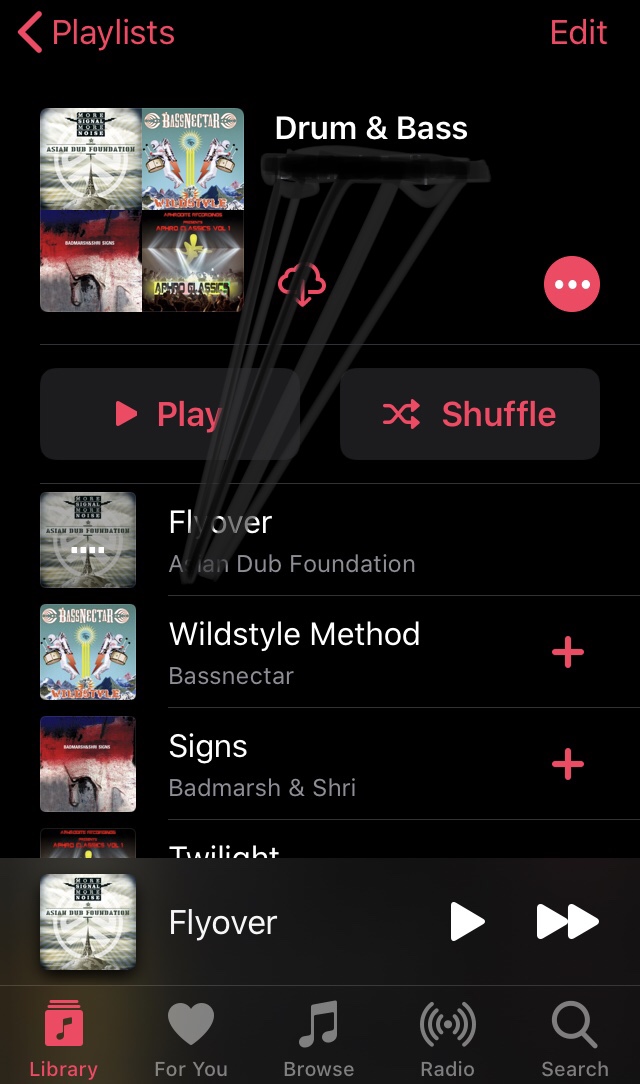Download the Drum & Bass playlist
The height and width of the screenshot is (1084, 640).
[x=301, y=285]
